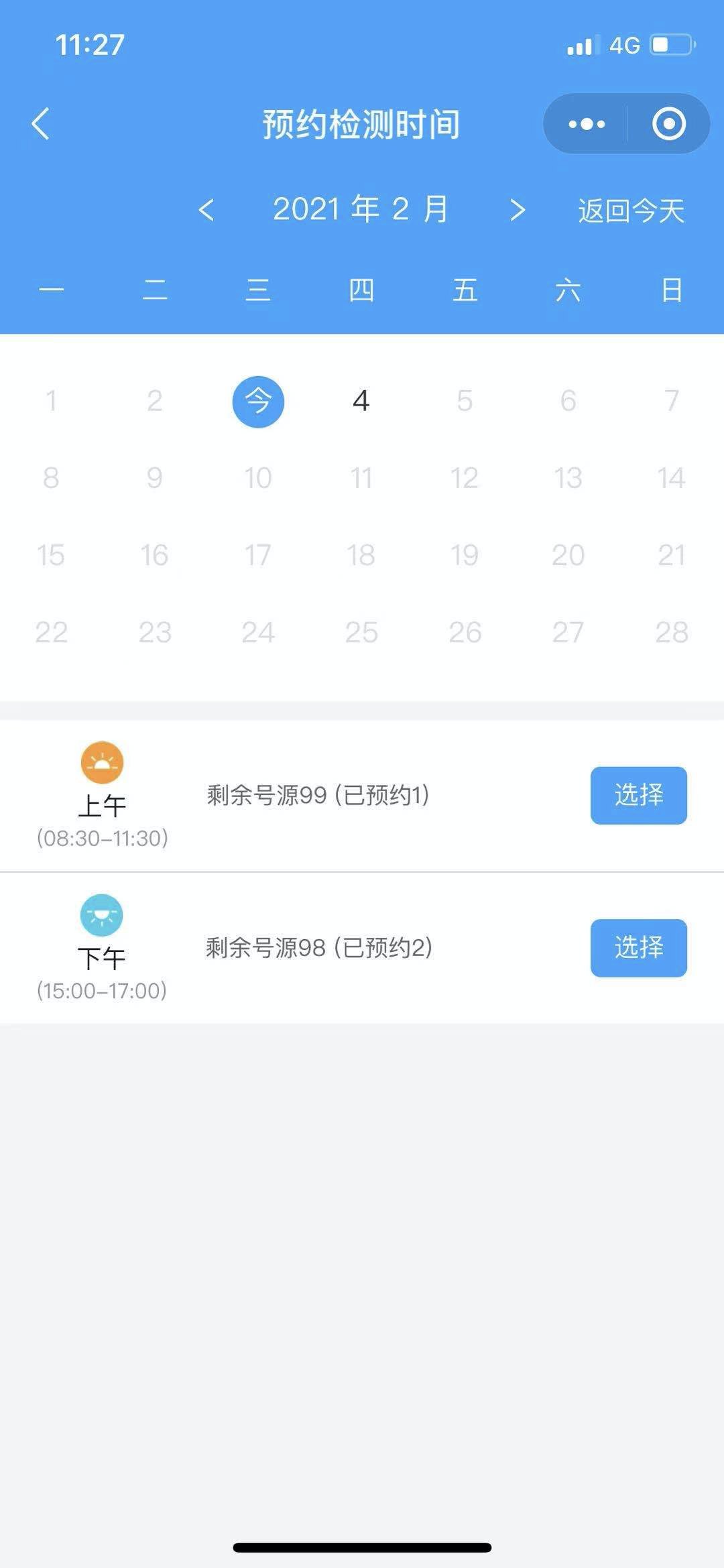The height and width of the screenshot is (1568, 724).
Task: Choose February 4 on the calendar
Action: (x=361, y=402)
